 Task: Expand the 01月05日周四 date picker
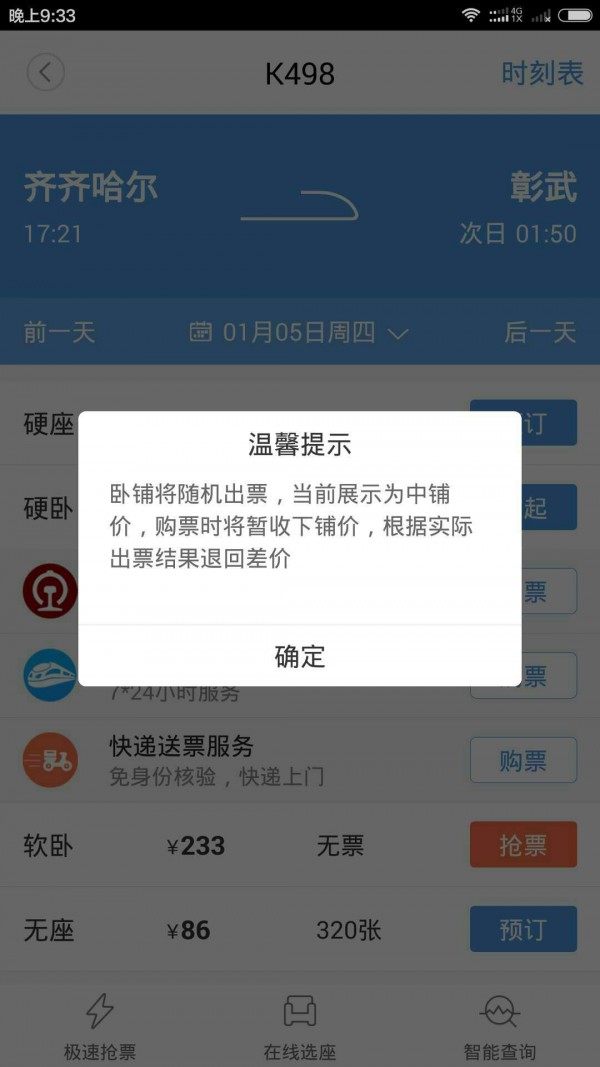pos(299,333)
